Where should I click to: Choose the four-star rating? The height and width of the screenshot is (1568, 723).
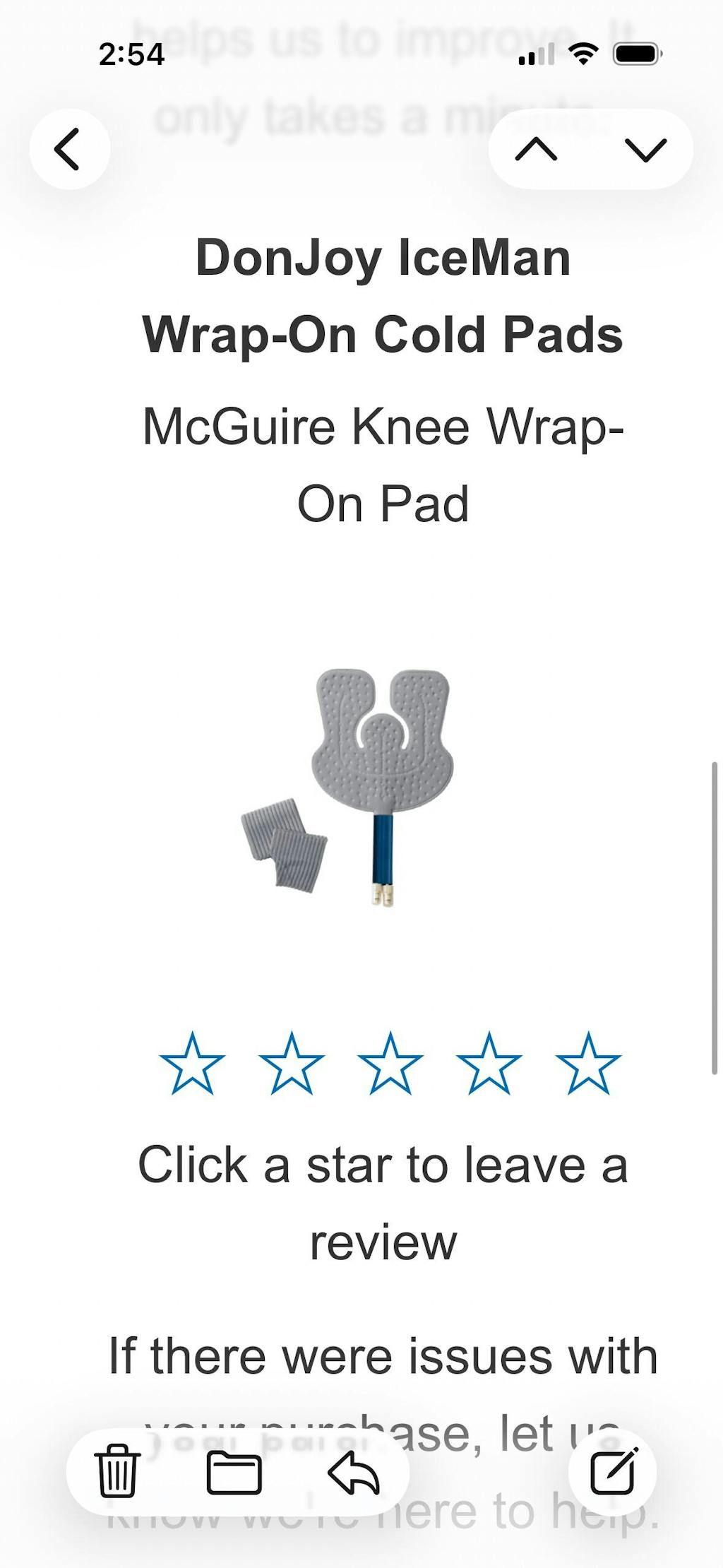pos(489,1064)
